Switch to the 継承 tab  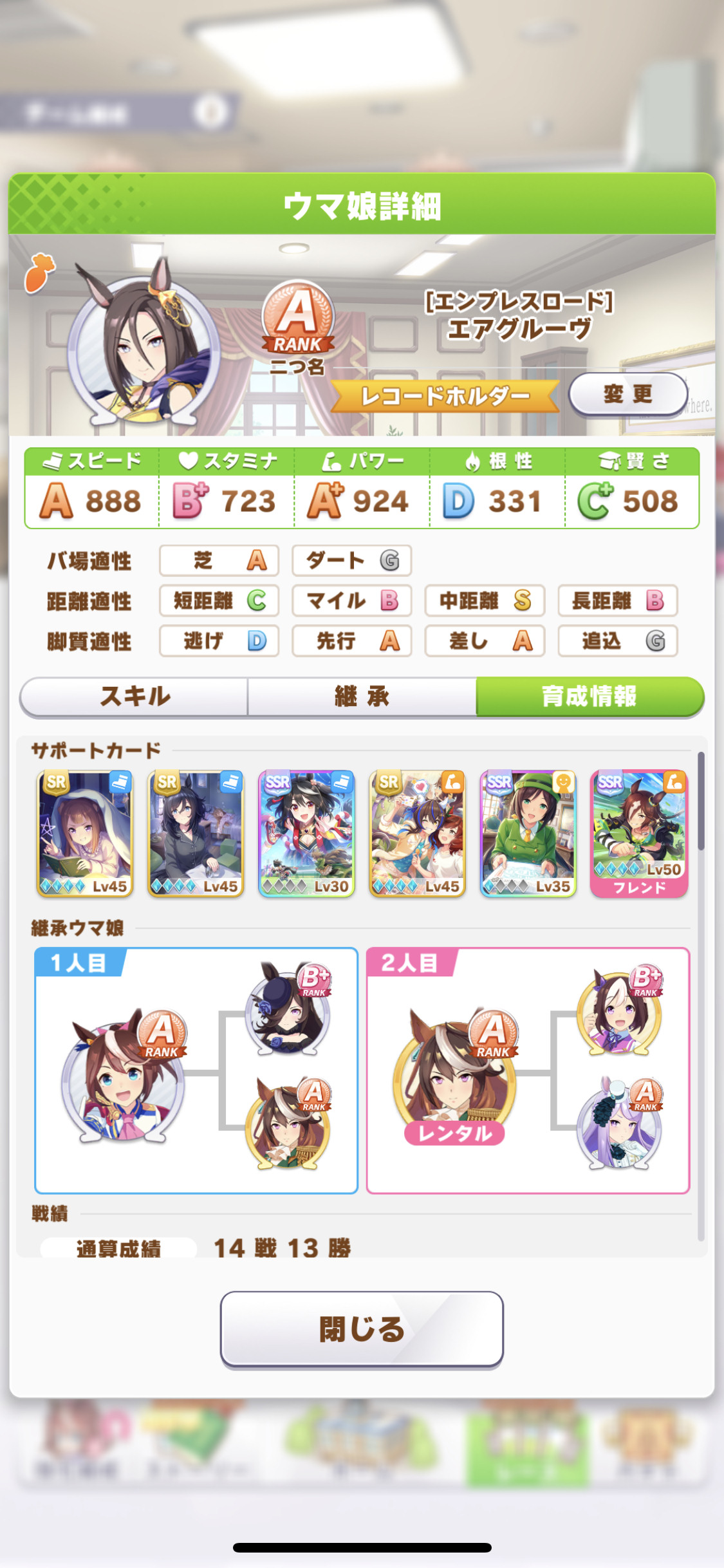click(x=362, y=696)
